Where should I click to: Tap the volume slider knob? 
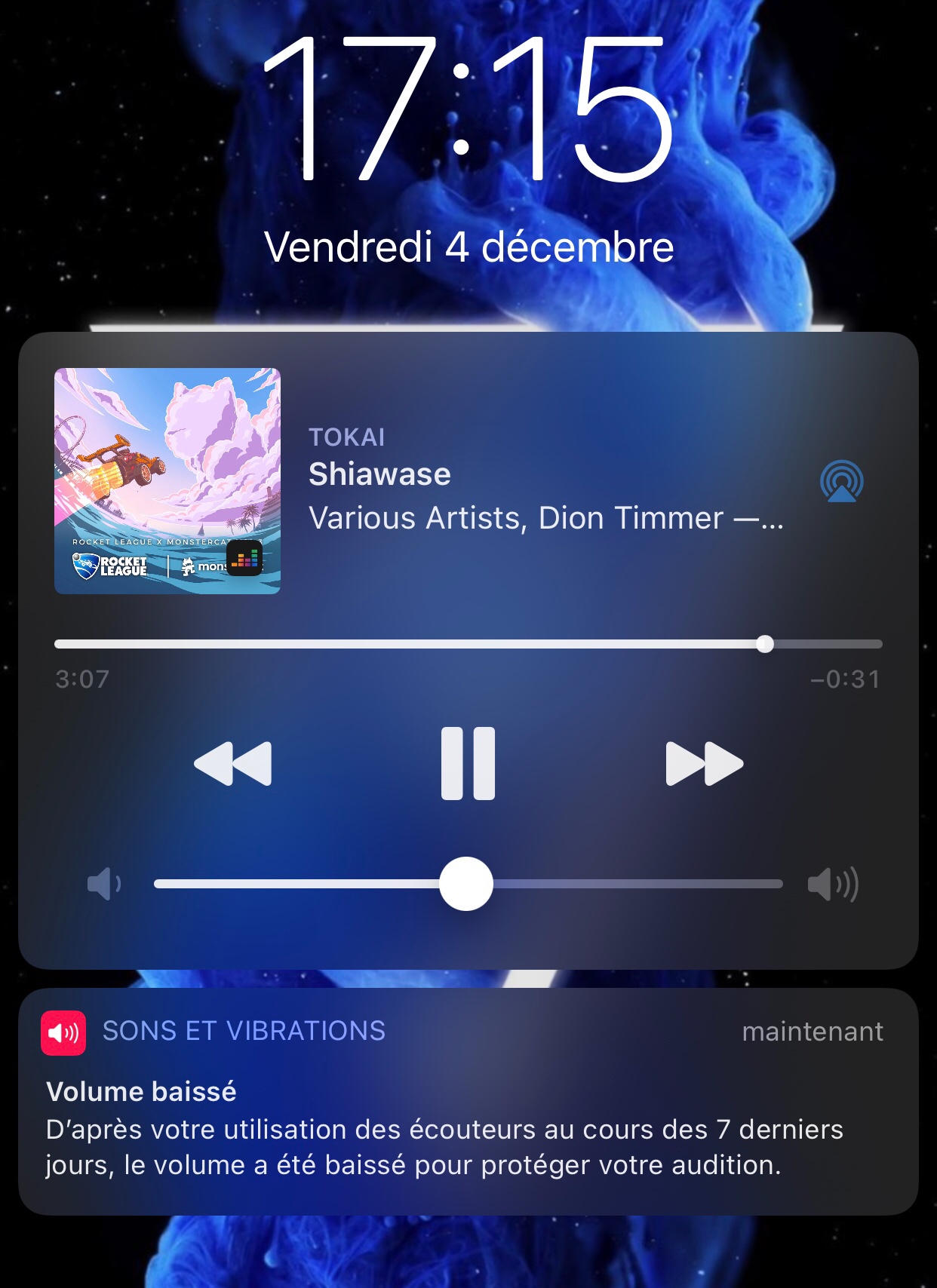pos(466,884)
